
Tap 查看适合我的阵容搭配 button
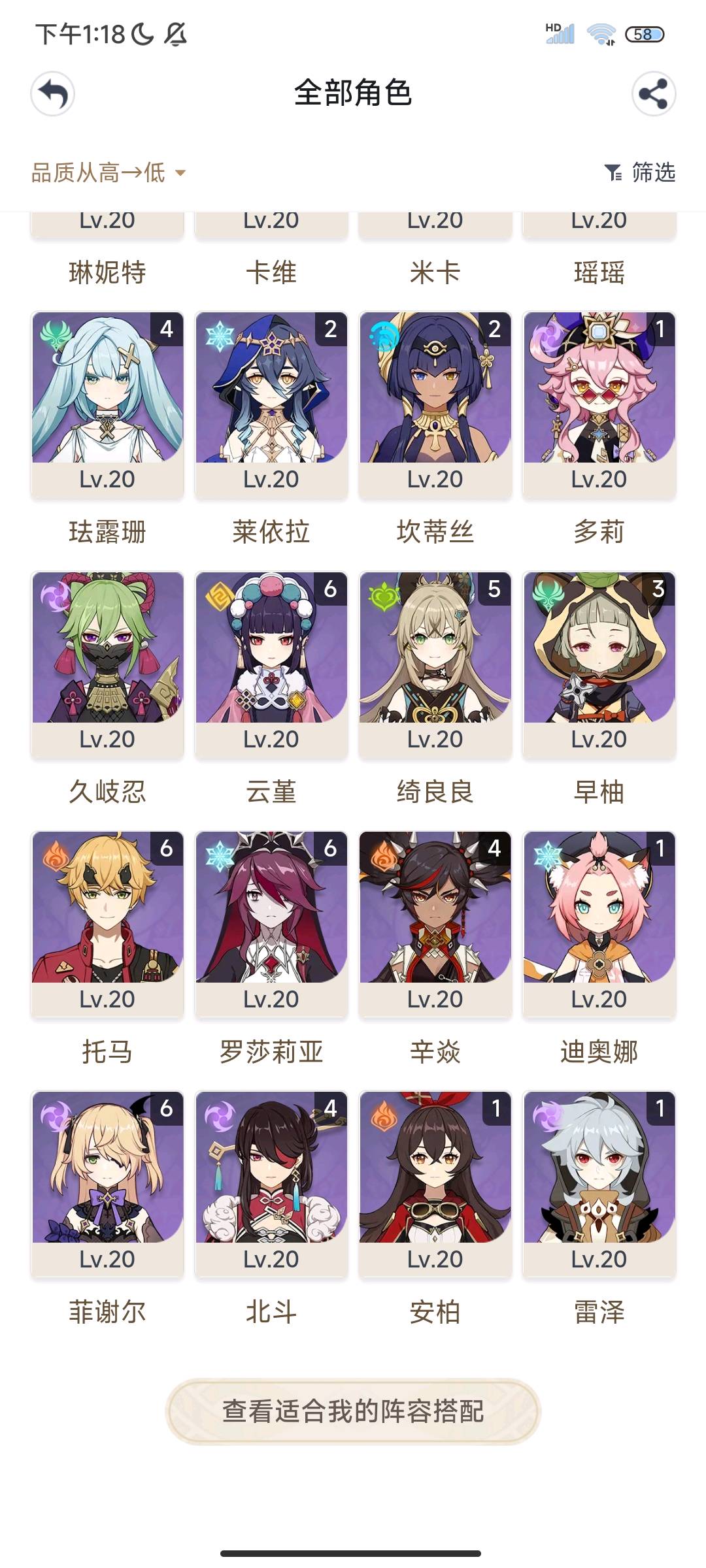(353, 1412)
